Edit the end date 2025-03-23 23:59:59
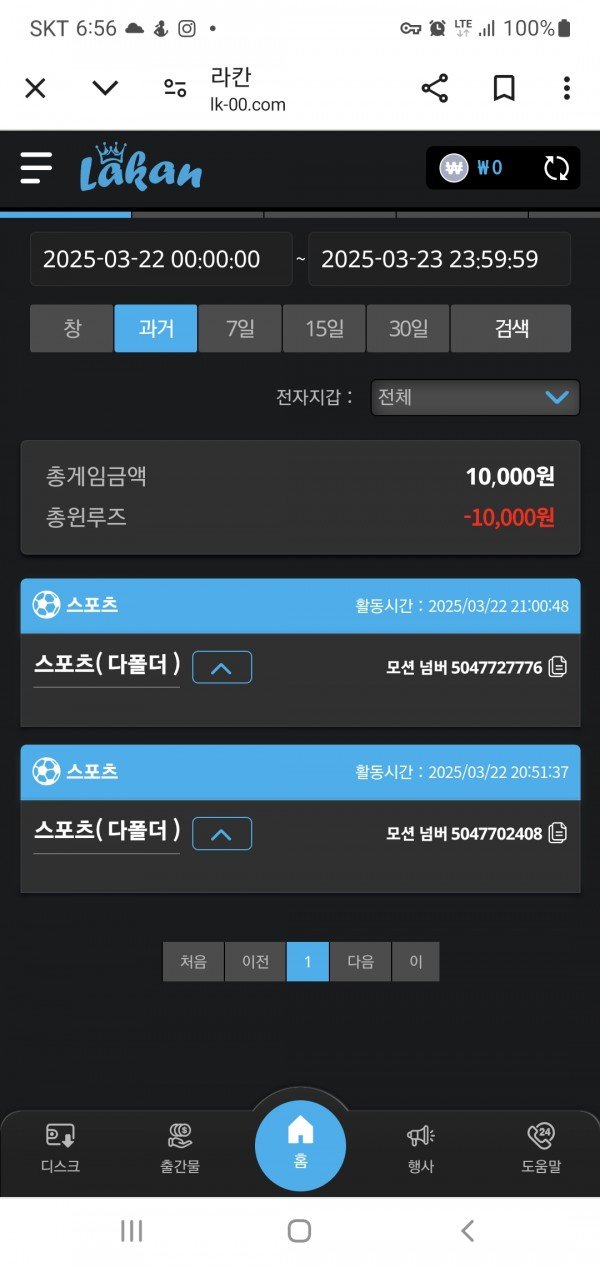Screen dimensions: 600x1267 pos(439,260)
